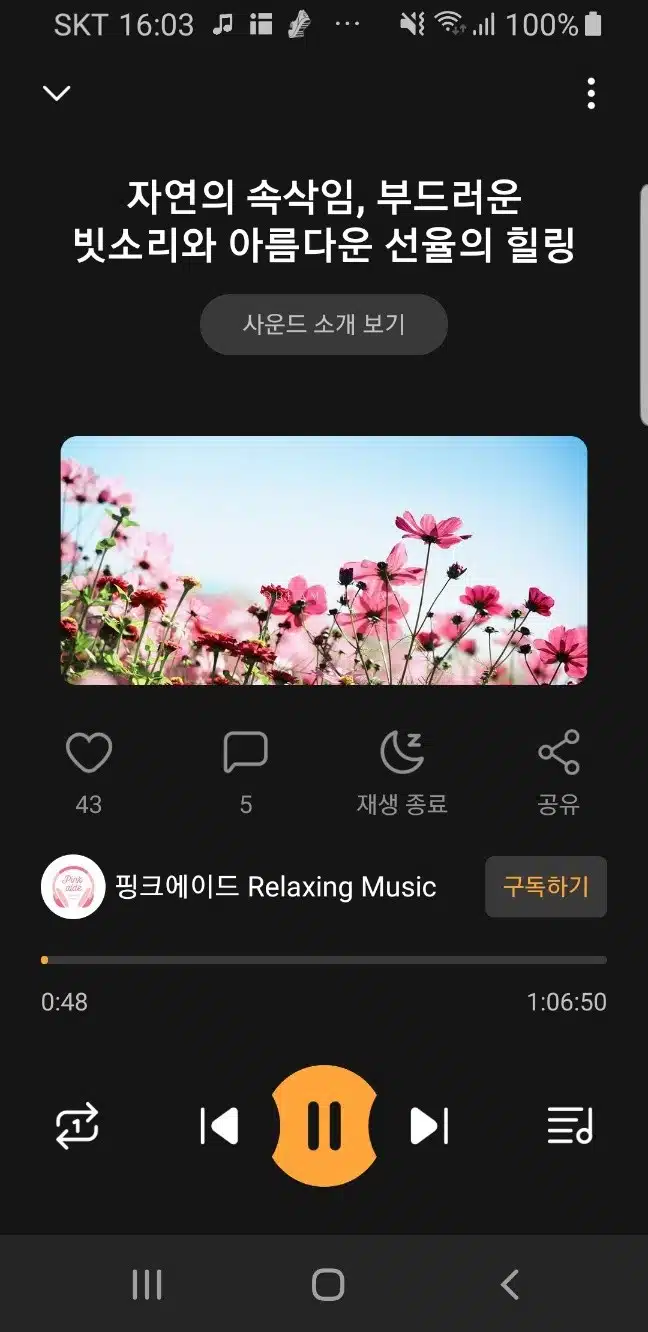Subscribe with the 구독하기 button
Screen dimensions: 648x1332
tap(546, 886)
